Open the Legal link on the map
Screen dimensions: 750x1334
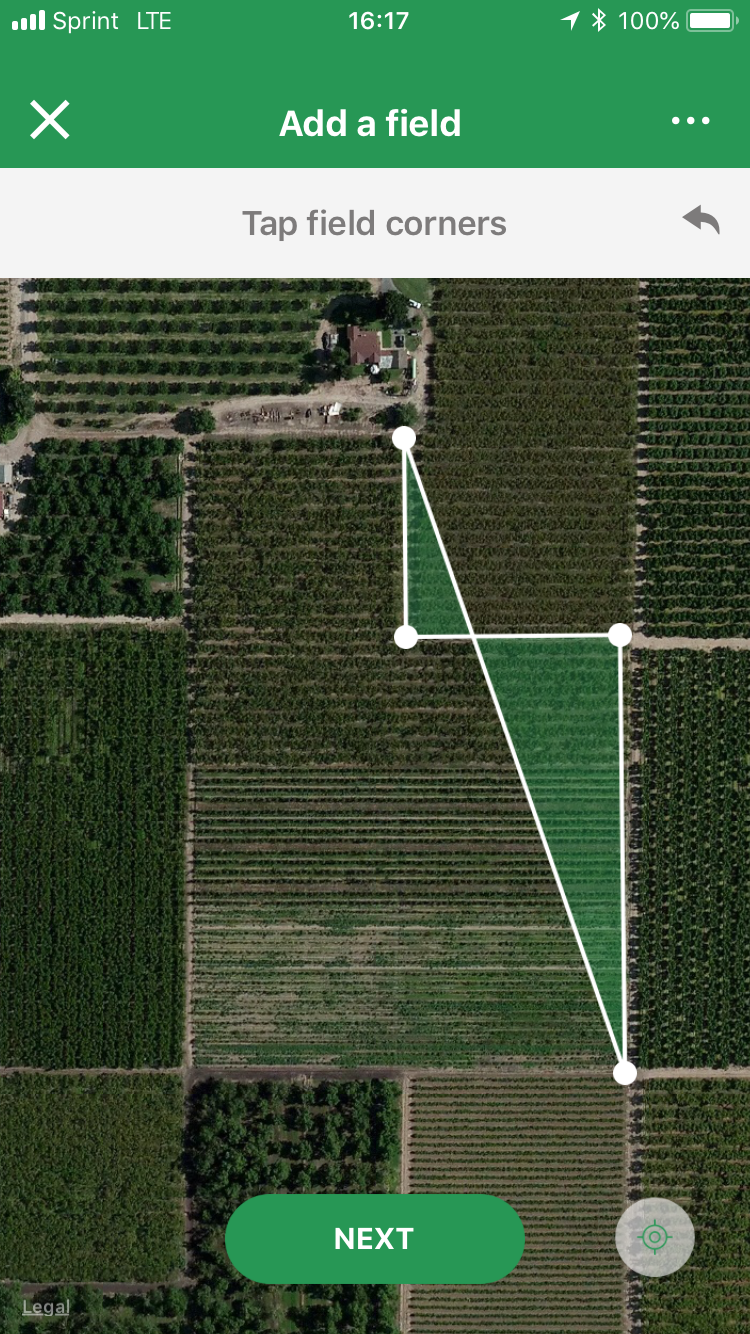click(46, 1307)
